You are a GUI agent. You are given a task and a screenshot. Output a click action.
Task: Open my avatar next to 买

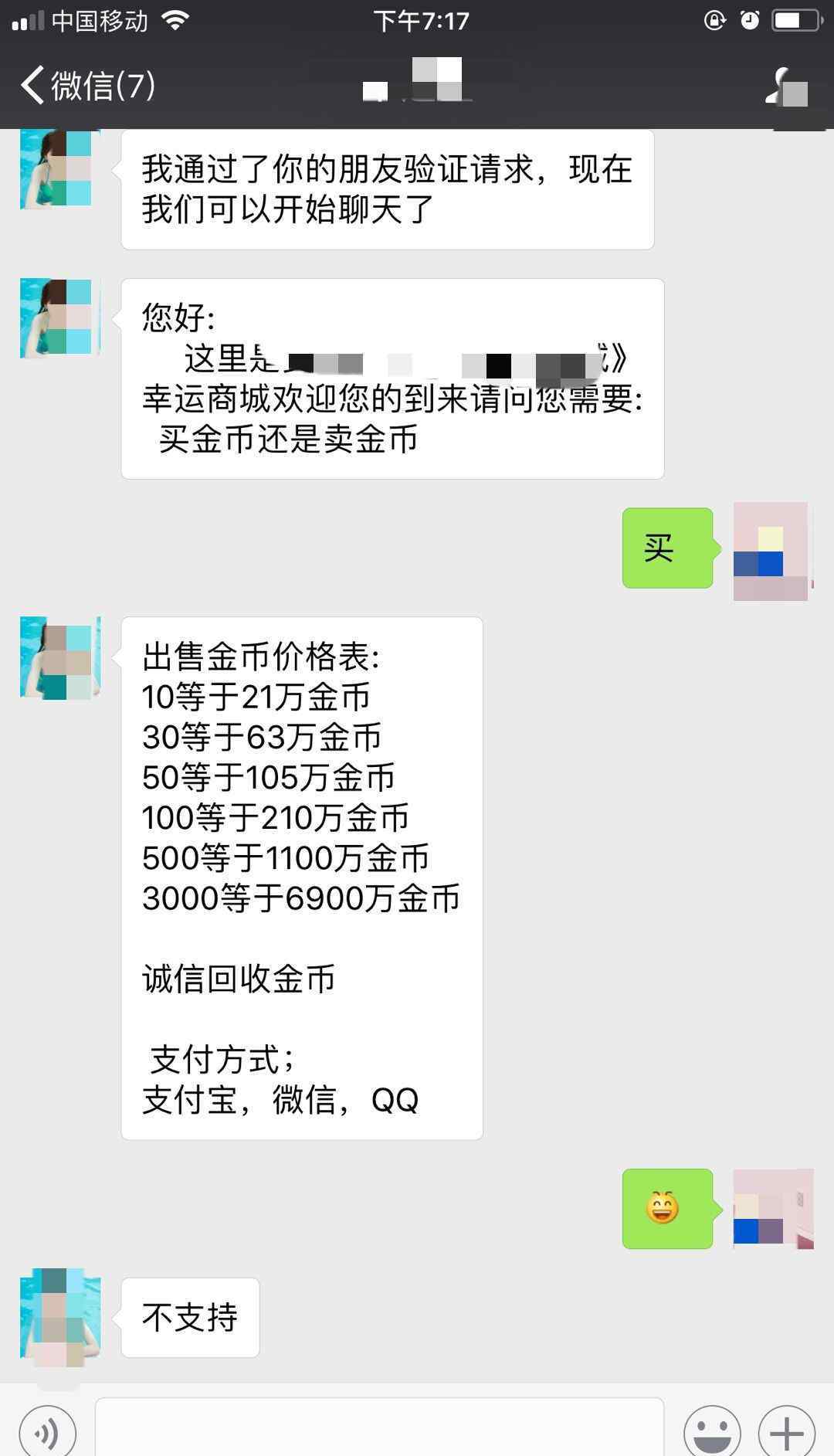pyautogui.click(x=770, y=551)
